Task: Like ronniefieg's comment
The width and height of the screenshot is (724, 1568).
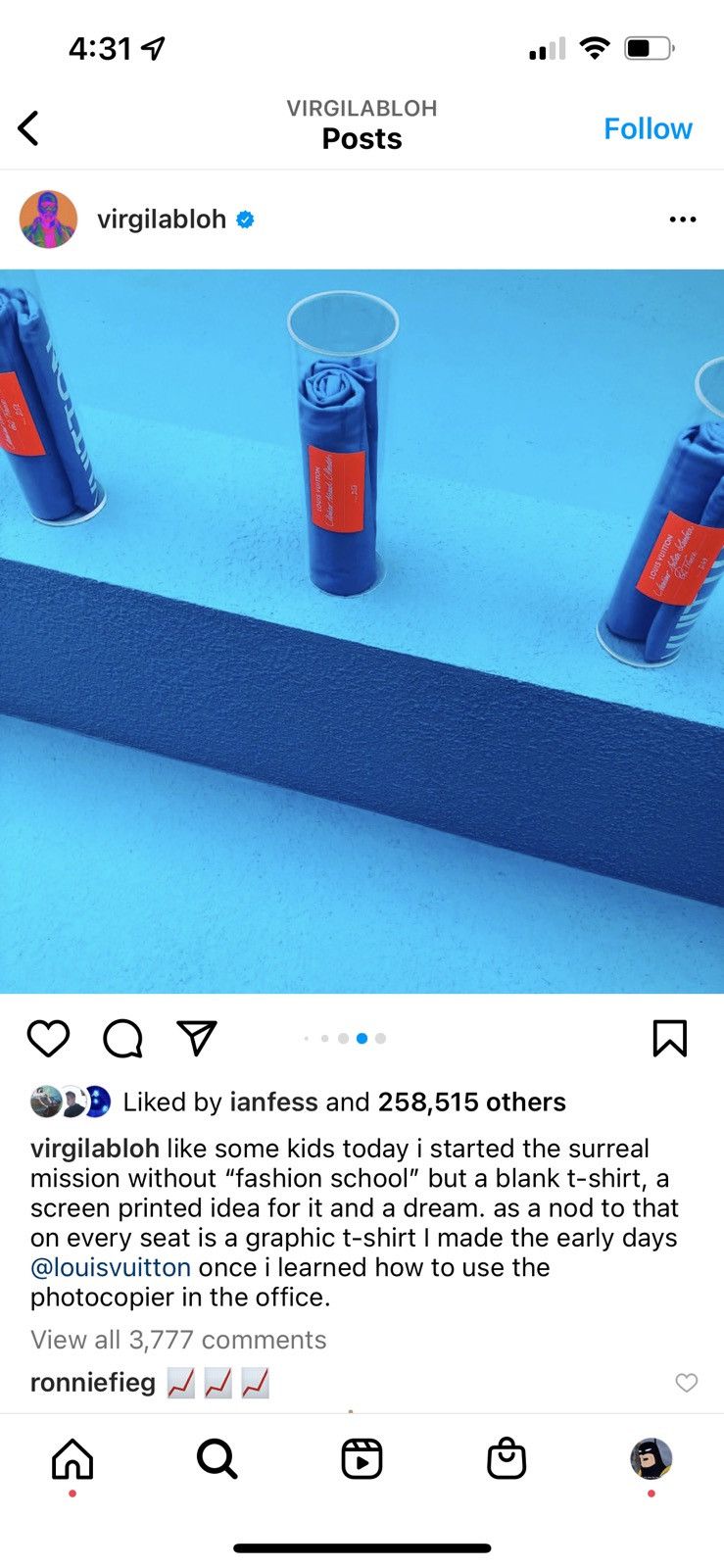Action: [x=687, y=1383]
